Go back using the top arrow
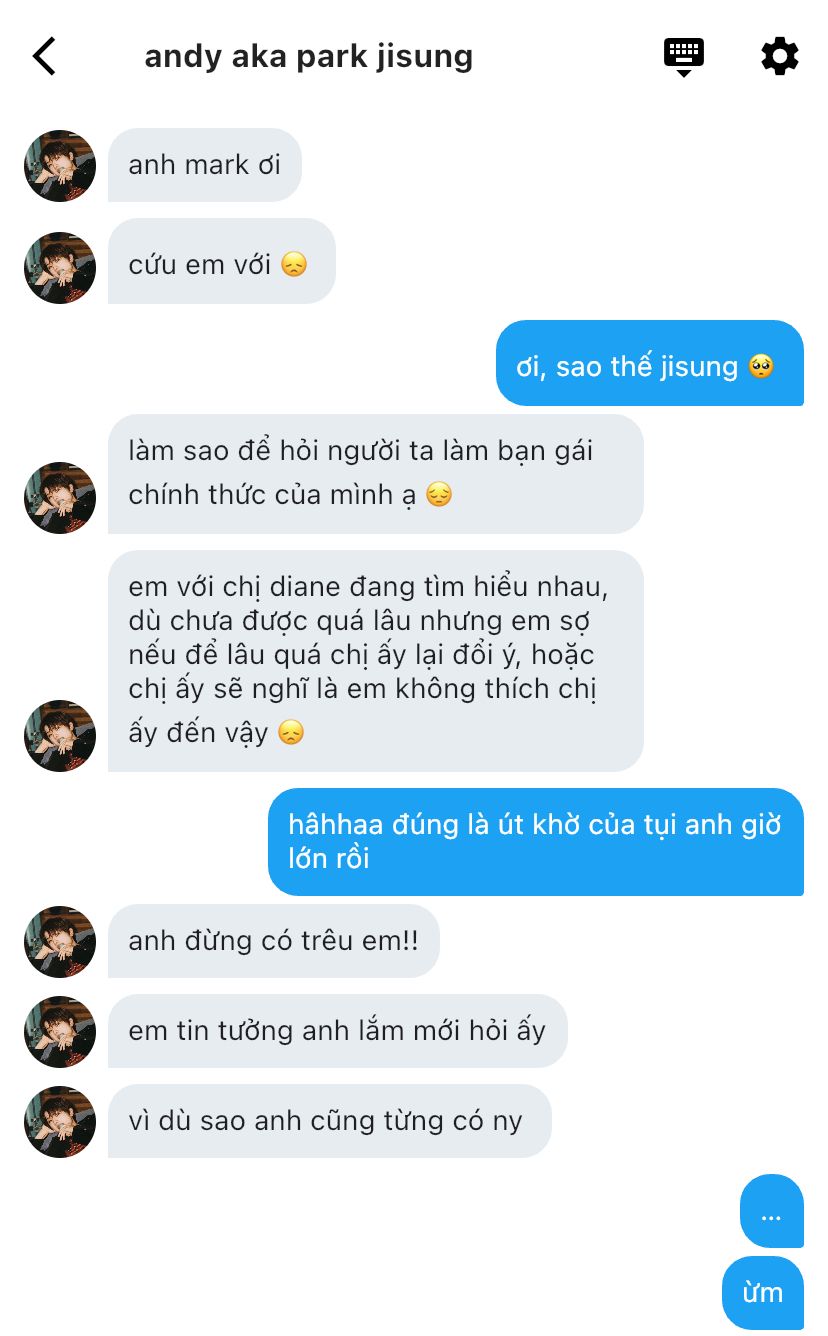This screenshot has width=828, height=1336. tap(44, 56)
